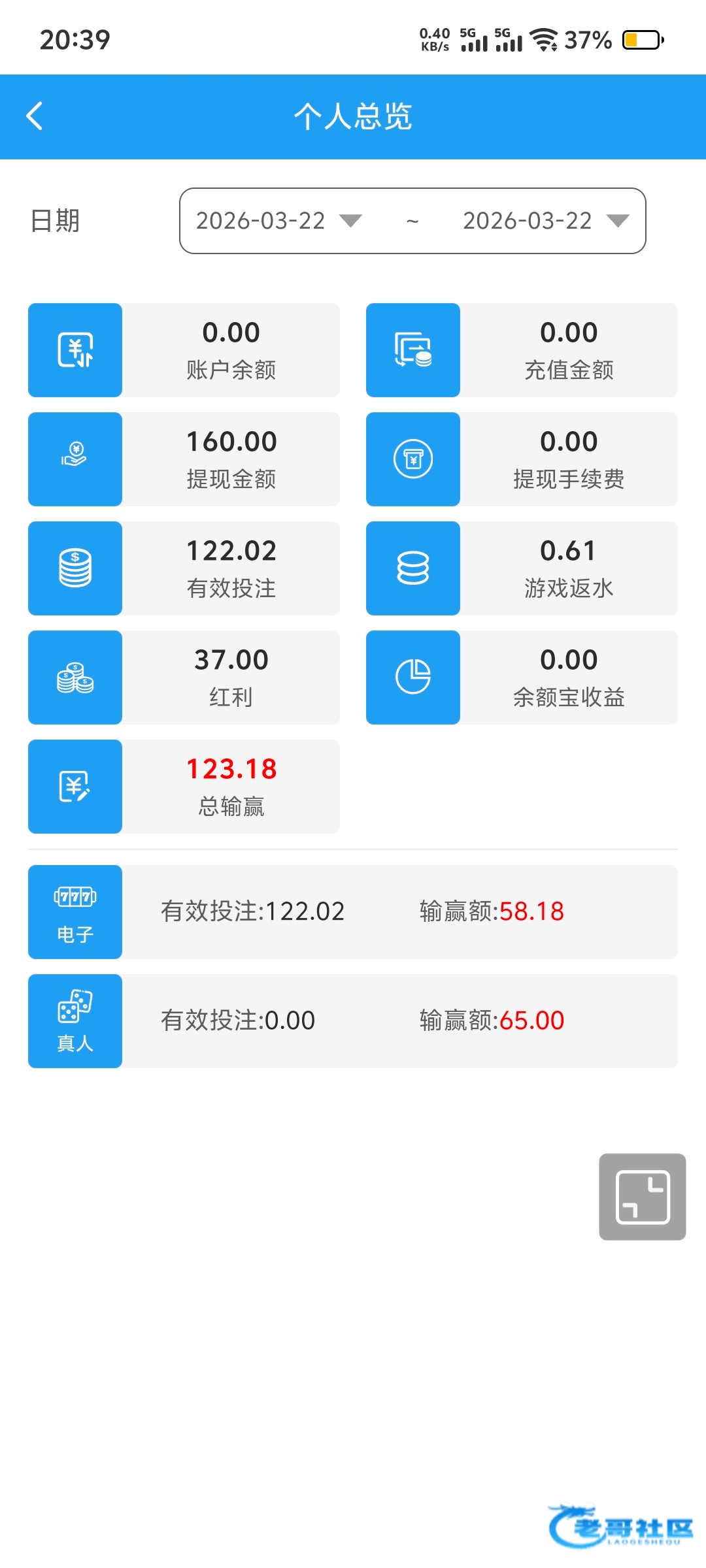Viewport: 706px width, 1568px height.
Task: Open the end date dropdown
Action: 546,221
